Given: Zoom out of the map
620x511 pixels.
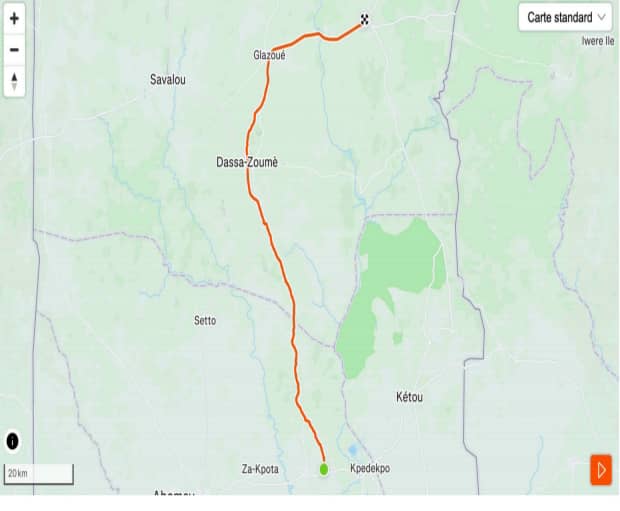Looking at the screenshot, I should (14, 49).
